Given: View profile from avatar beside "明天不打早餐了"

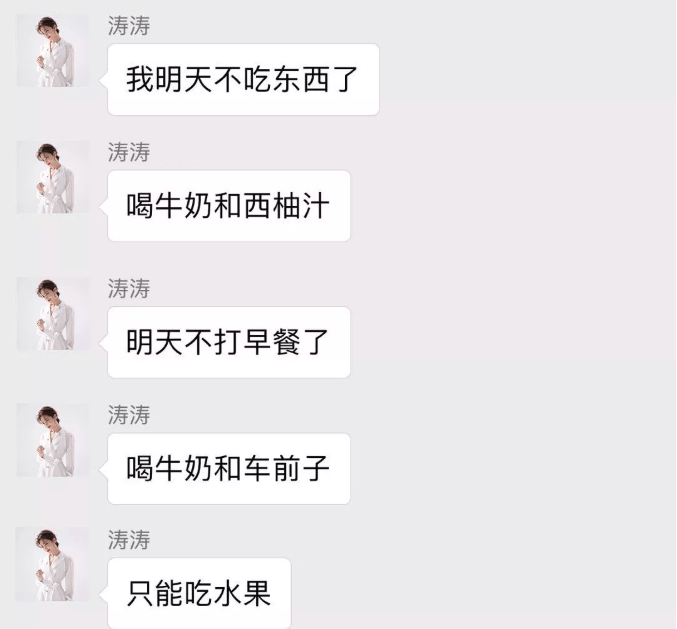Looking at the screenshot, I should [x=53, y=314].
